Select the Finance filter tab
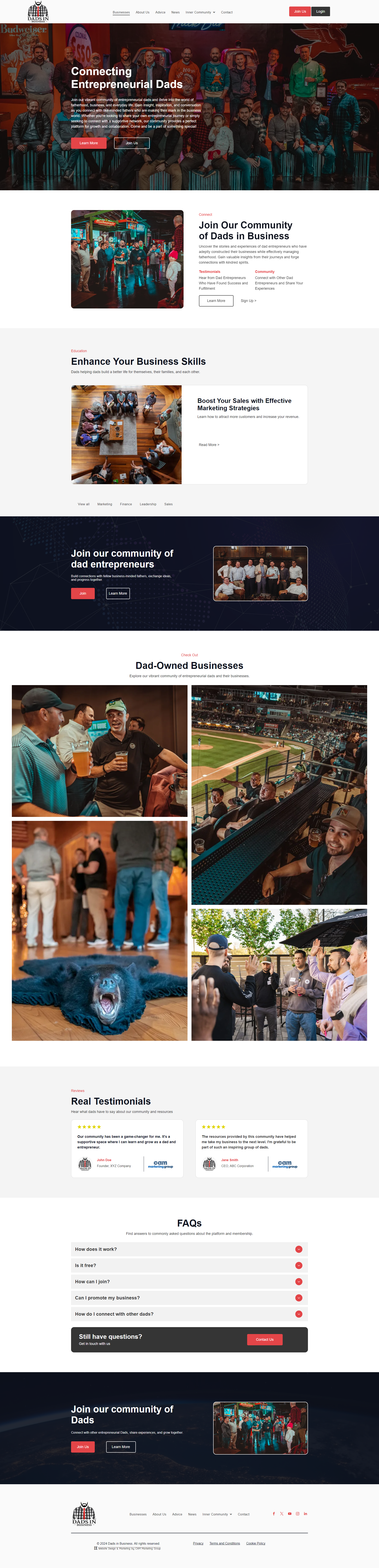 point(126,504)
